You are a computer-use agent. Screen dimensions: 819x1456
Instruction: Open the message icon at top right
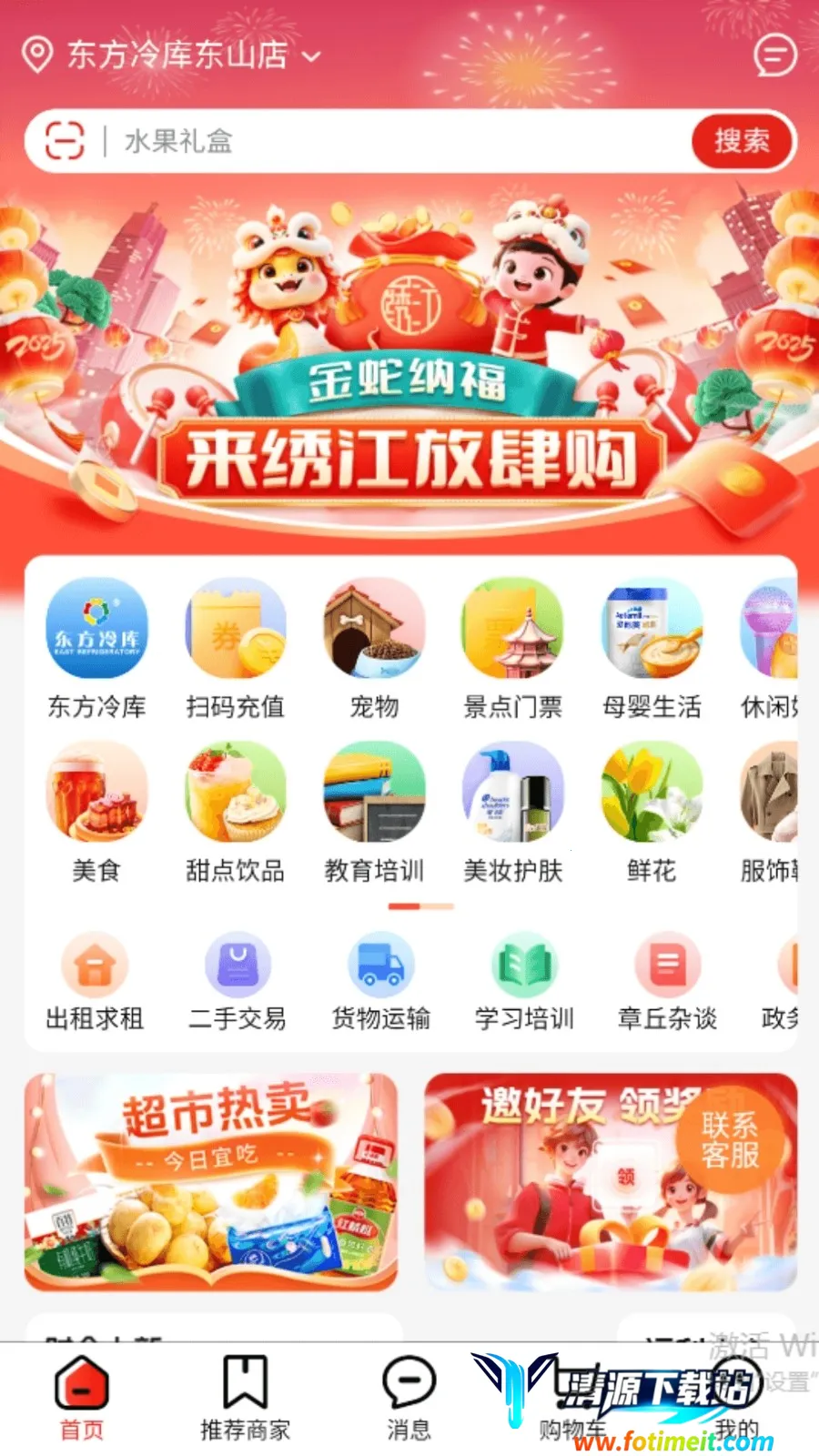[x=774, y=55]
